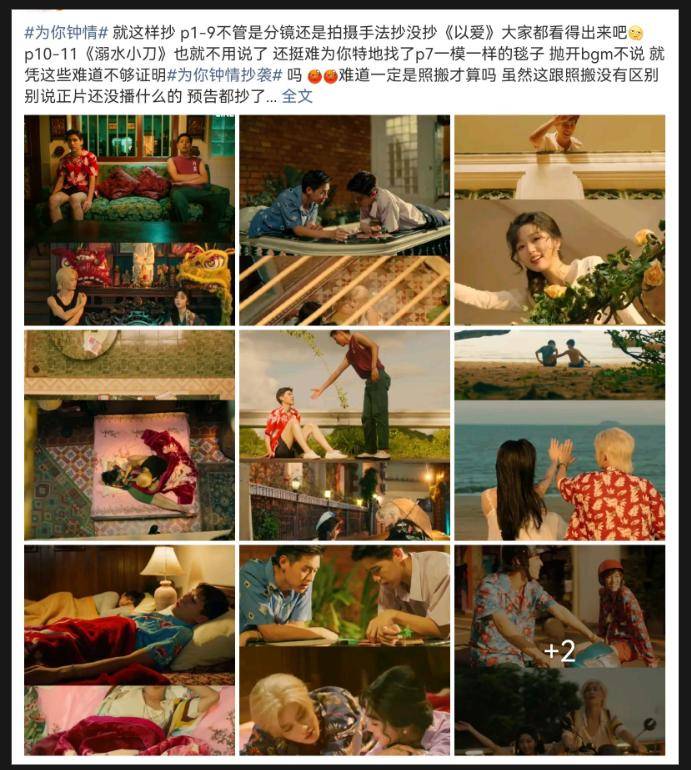
Task: Expand full post text via 全文
Action: [x=297, y=96]
